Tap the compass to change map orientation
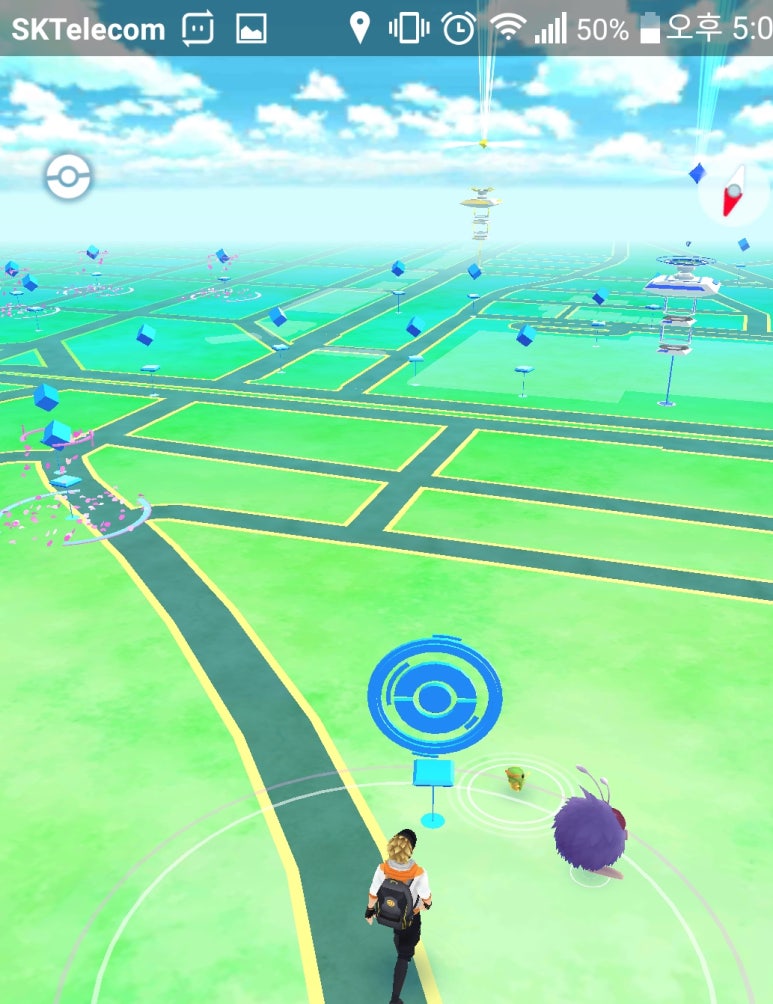The width and height of the screenshot is (773, 1004). pos(734,191)
